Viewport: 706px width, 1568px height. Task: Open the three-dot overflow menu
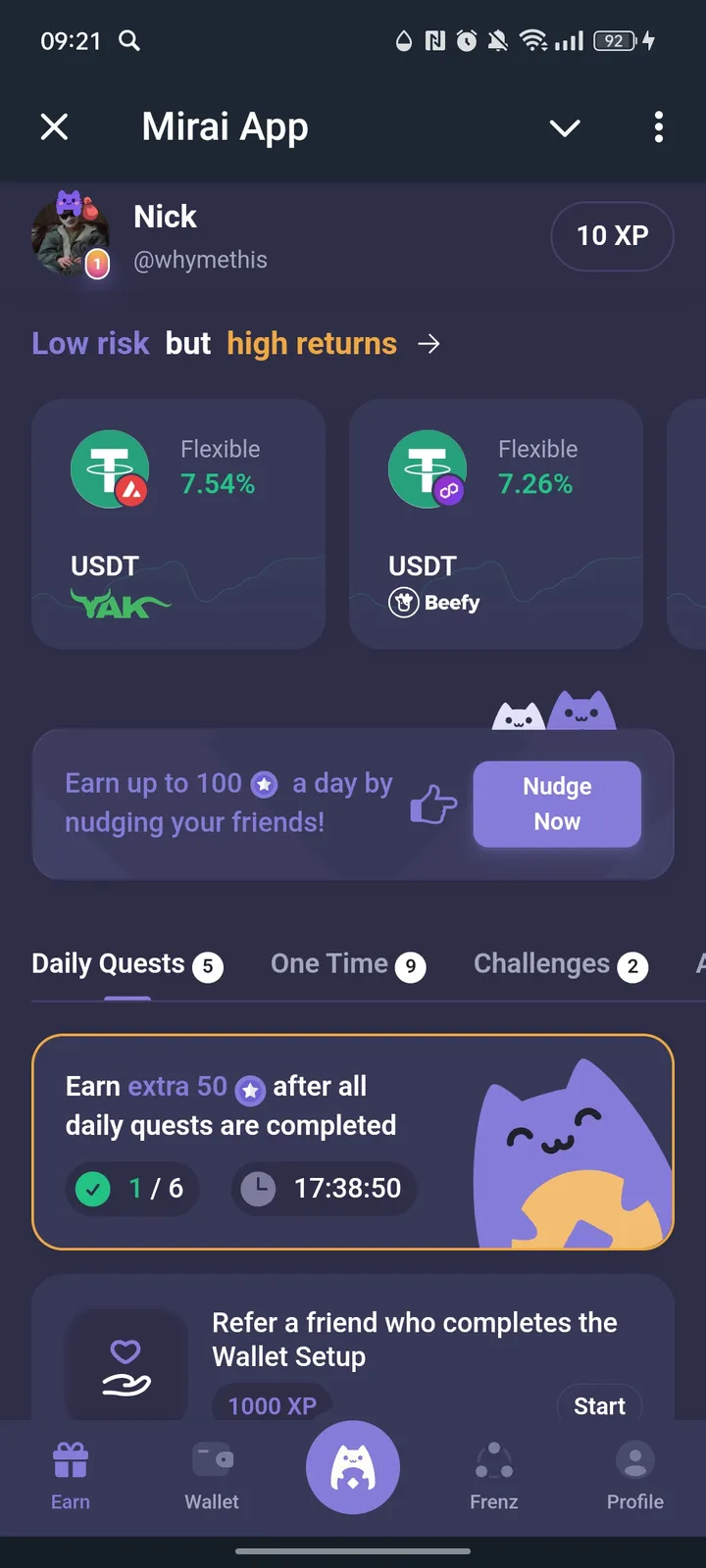pyautogui.click(x=659, y=127)
